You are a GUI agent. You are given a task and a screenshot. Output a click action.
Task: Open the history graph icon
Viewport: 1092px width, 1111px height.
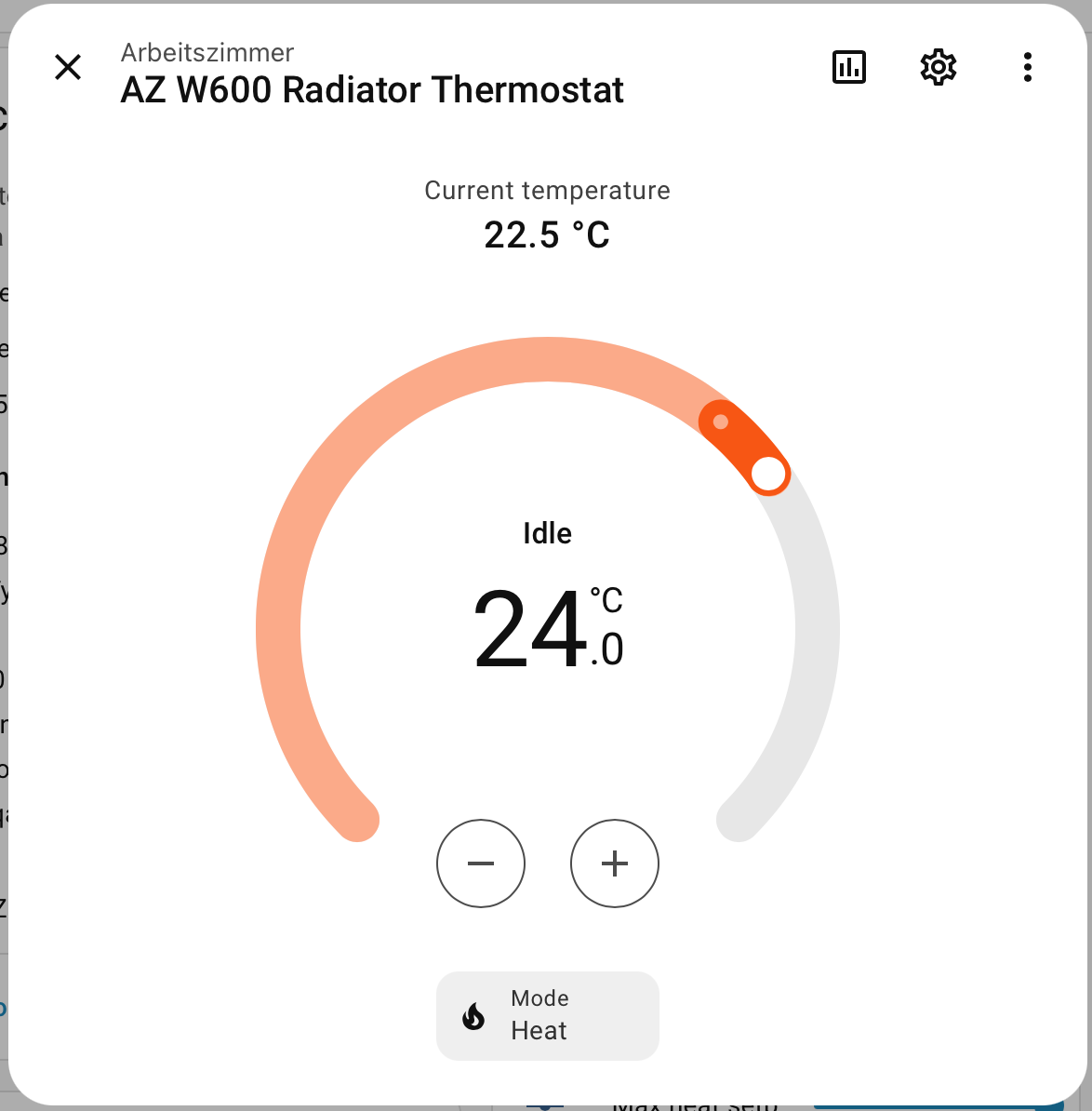coord(848,67)
